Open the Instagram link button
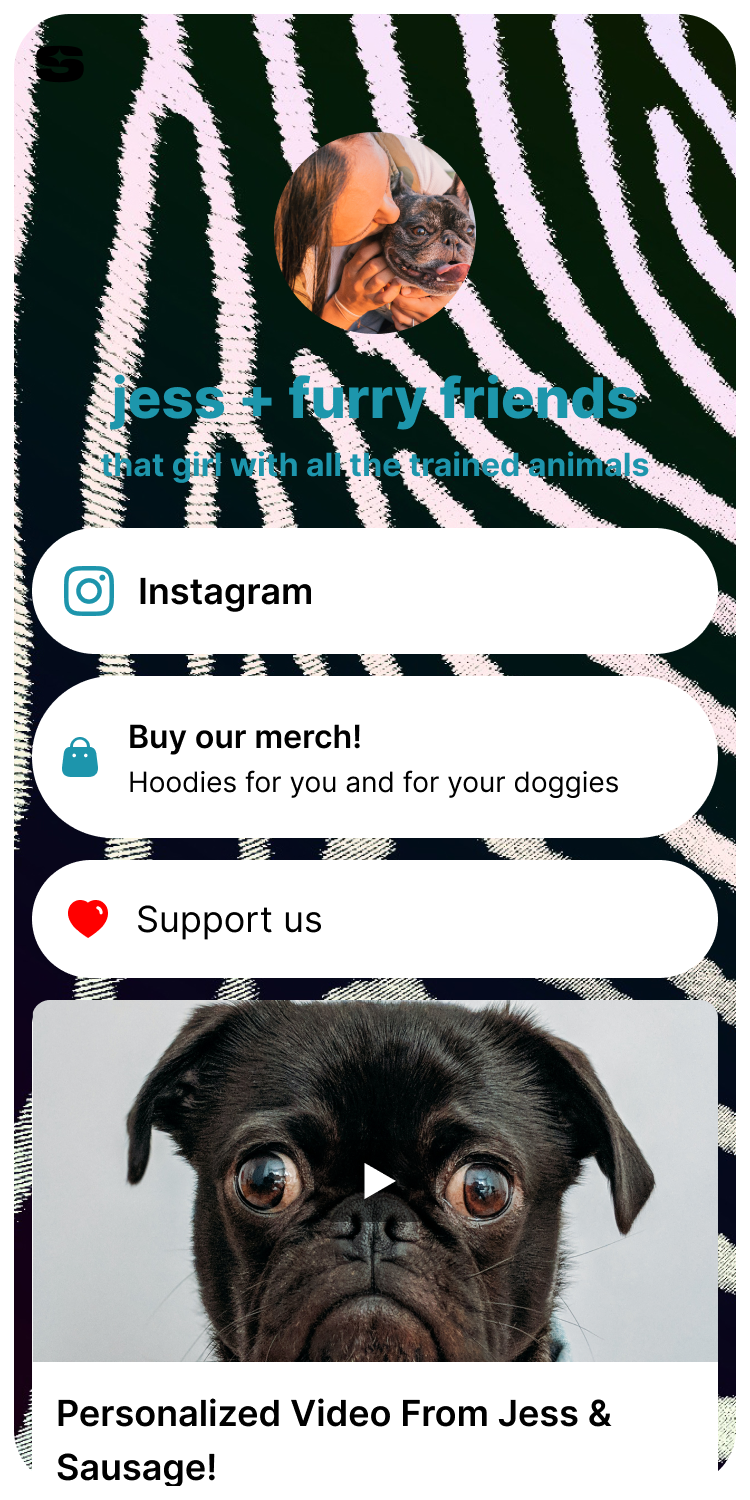Screen dimensions: 750x1500 [375, 591]
